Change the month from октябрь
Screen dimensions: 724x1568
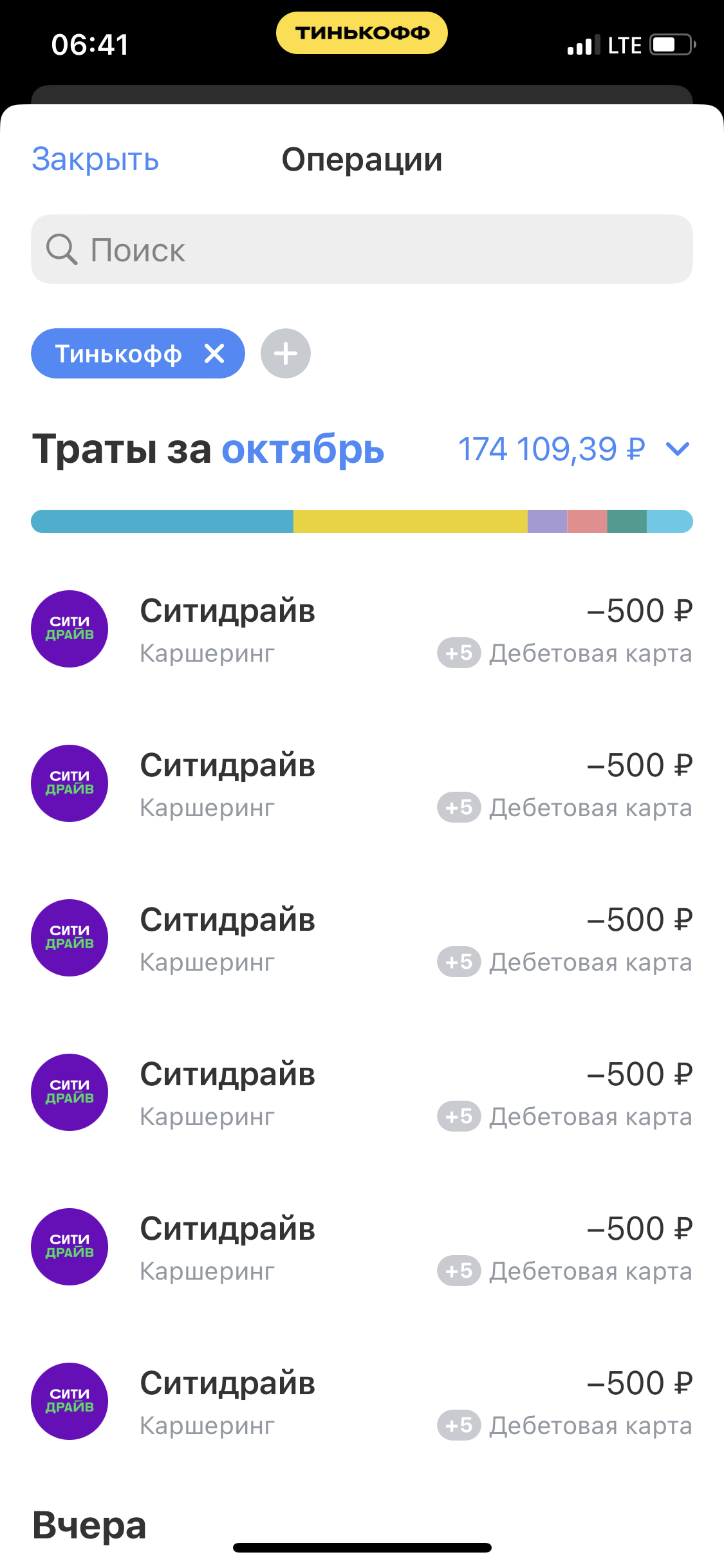302,449
